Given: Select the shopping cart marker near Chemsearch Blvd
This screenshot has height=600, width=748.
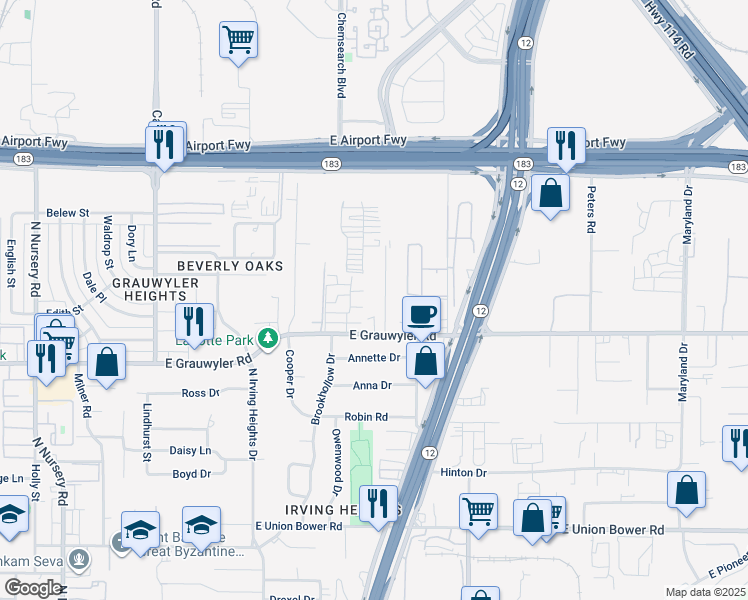Looking at the screenshot, I should click(x=239, y=40).
